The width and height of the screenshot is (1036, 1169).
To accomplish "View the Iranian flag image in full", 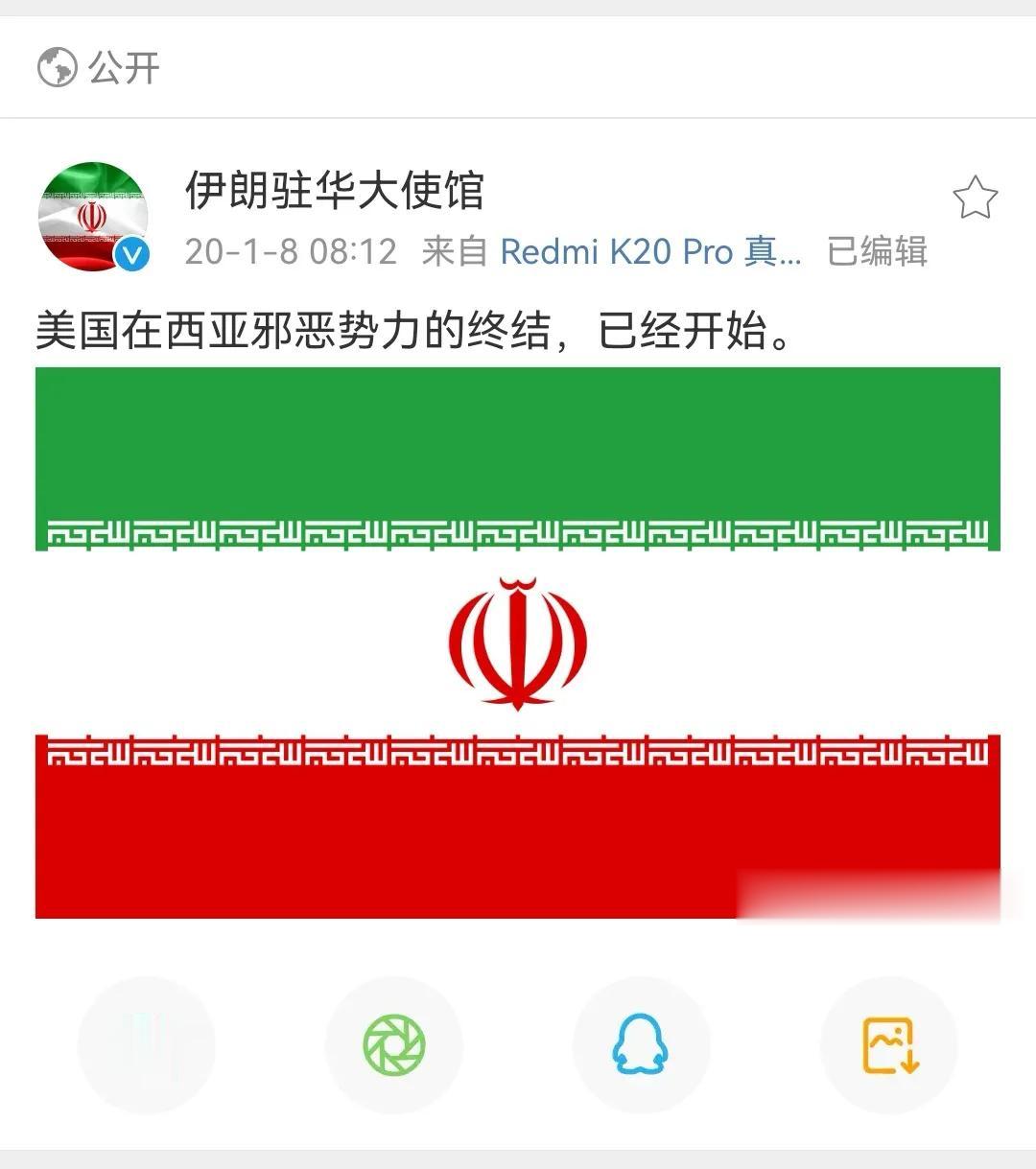I will 518,643.
